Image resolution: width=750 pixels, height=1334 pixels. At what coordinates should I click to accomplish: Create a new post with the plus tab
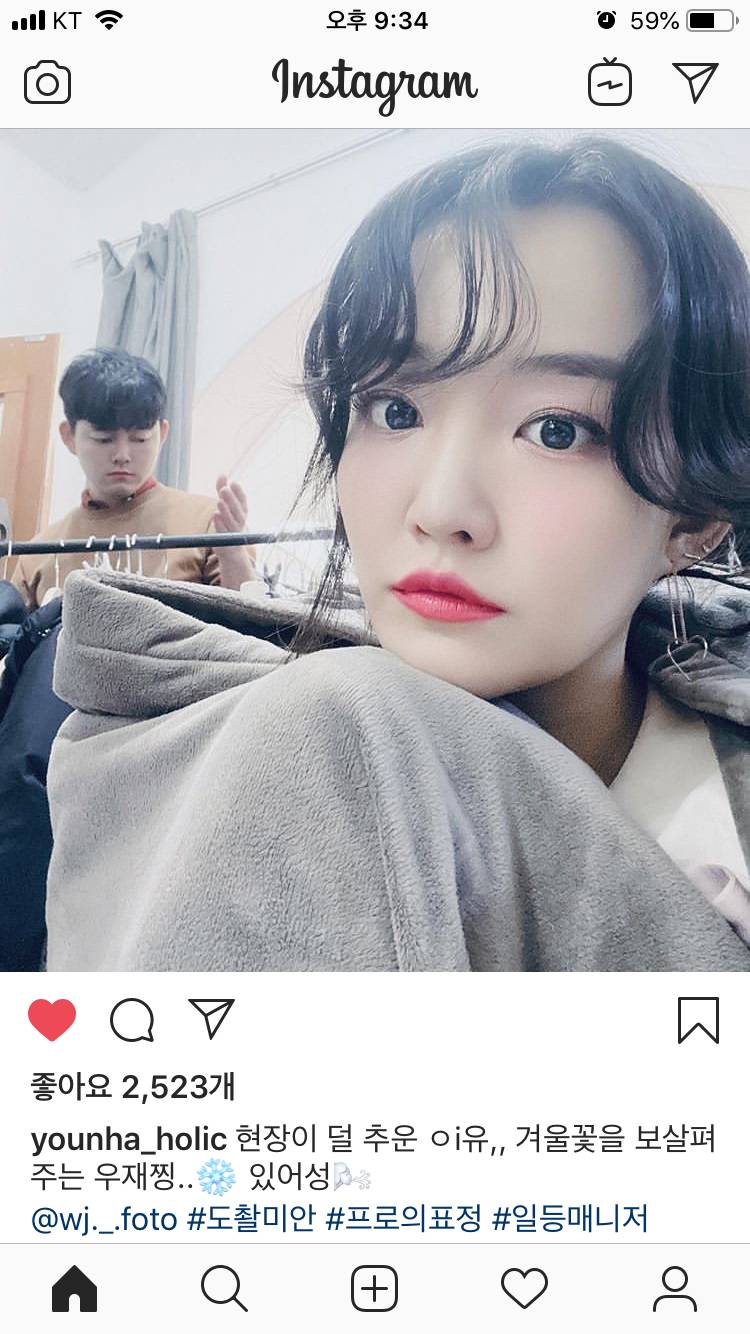click(375, 1288)
